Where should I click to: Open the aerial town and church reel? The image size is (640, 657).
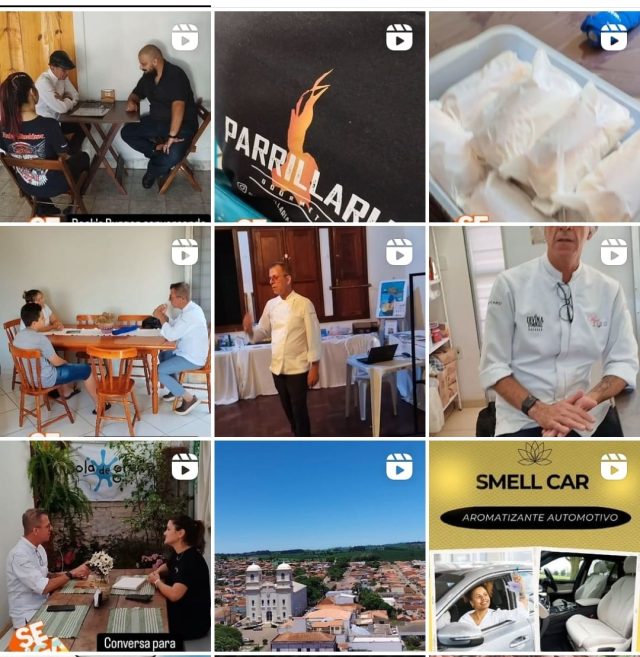(320, 546)
